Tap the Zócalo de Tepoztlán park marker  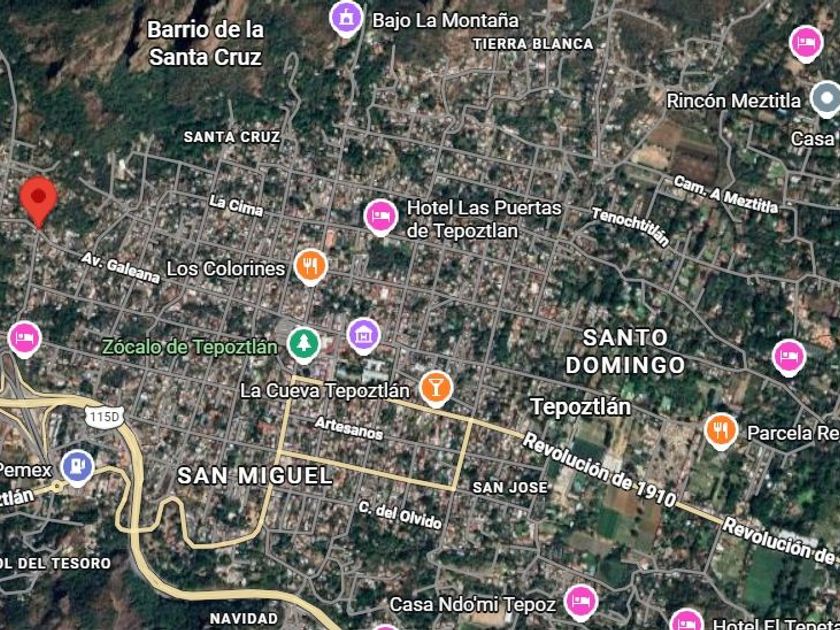pyautogui.click(x=304, y=344)
